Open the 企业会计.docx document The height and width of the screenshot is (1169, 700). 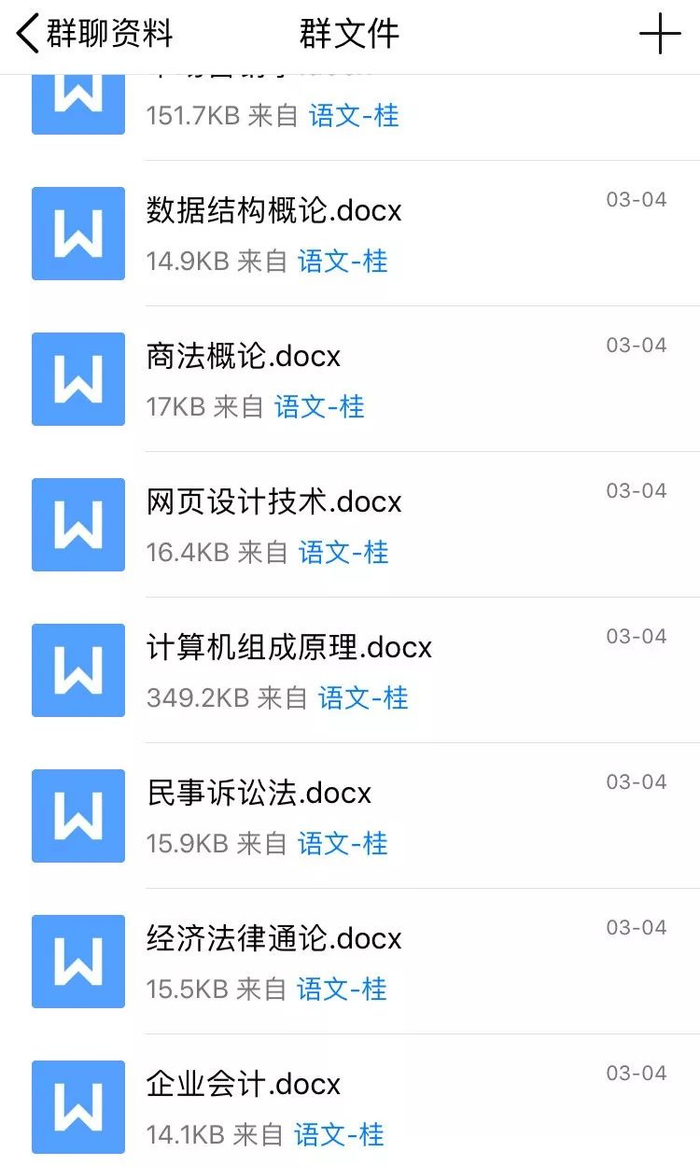350,1101
